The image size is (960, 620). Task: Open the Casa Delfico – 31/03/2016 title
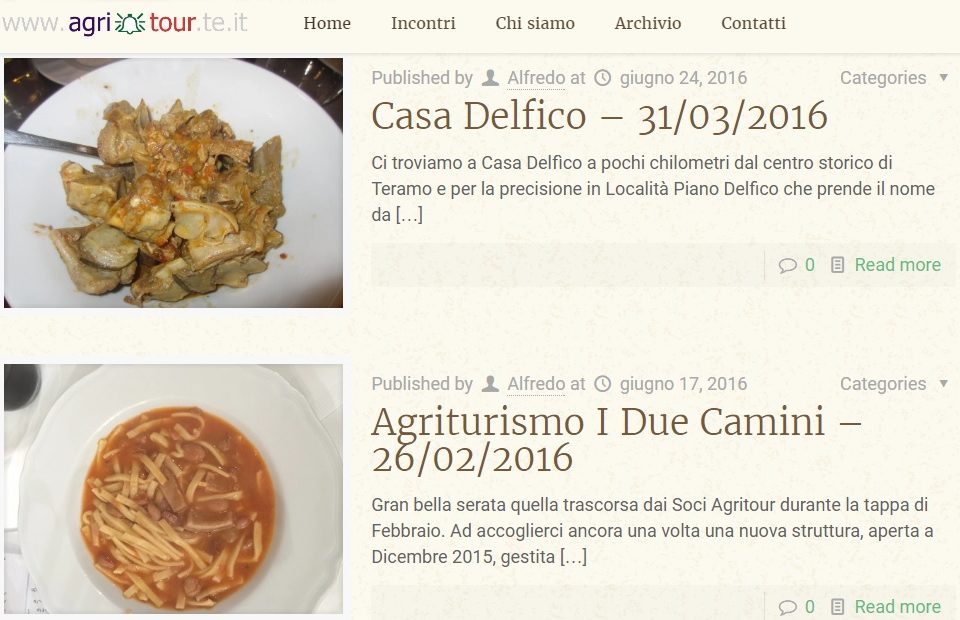[x=599, y=117]
